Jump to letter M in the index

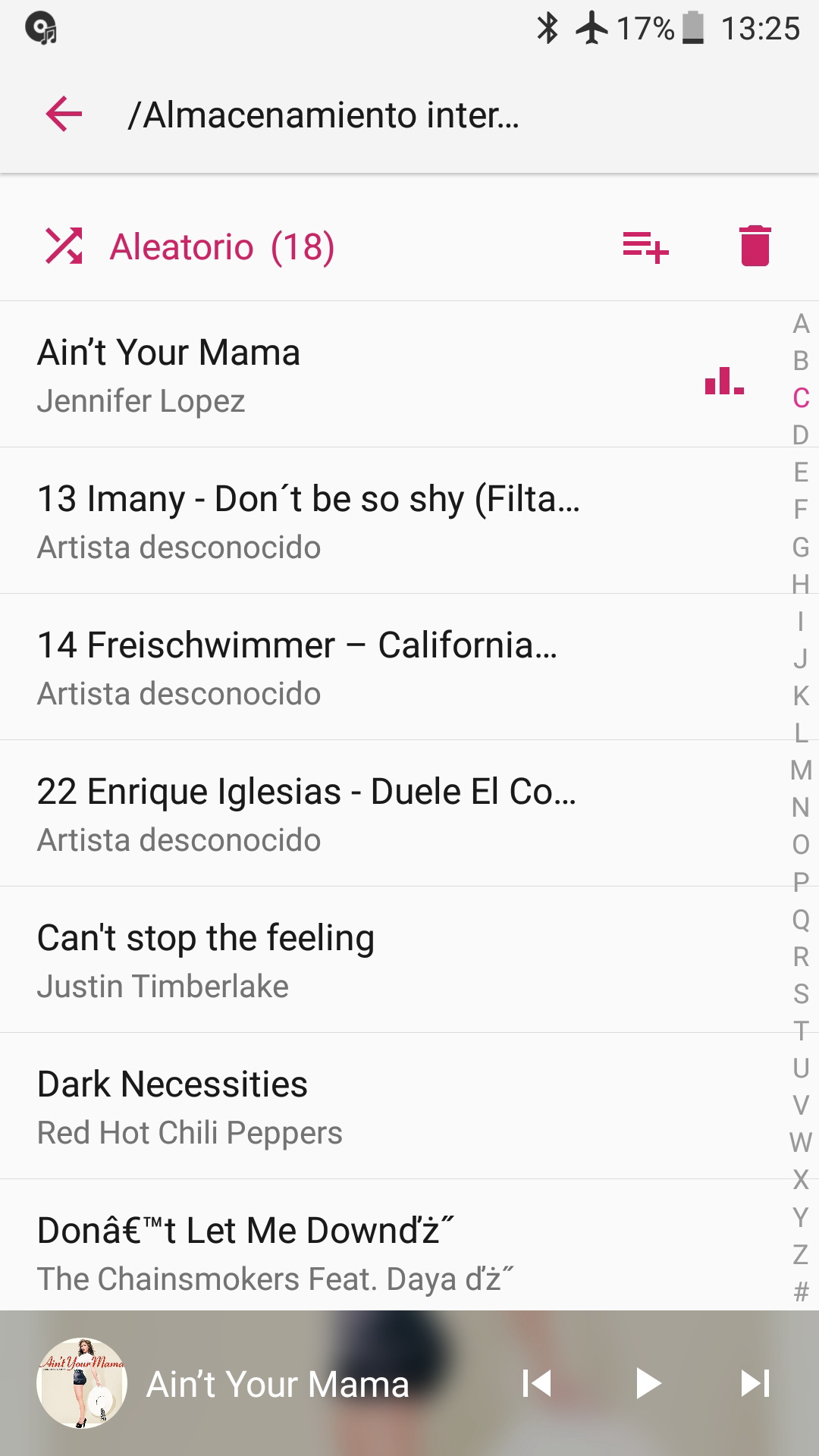(801, 770)
